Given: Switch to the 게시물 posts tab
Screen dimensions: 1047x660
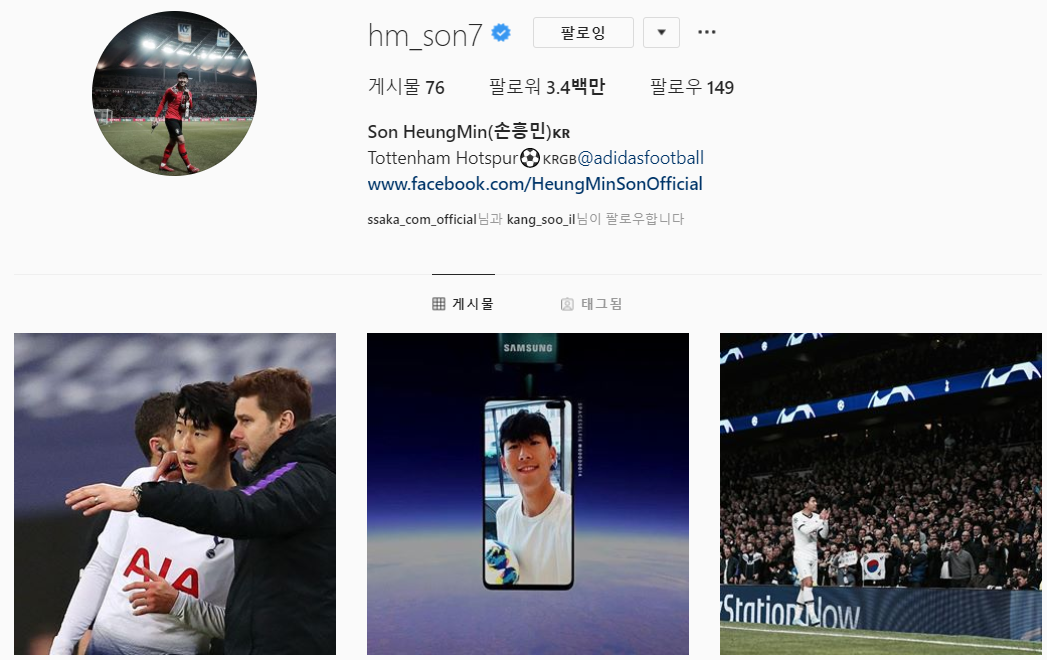Looking at the screenshot, I should [x=463, y=303].
